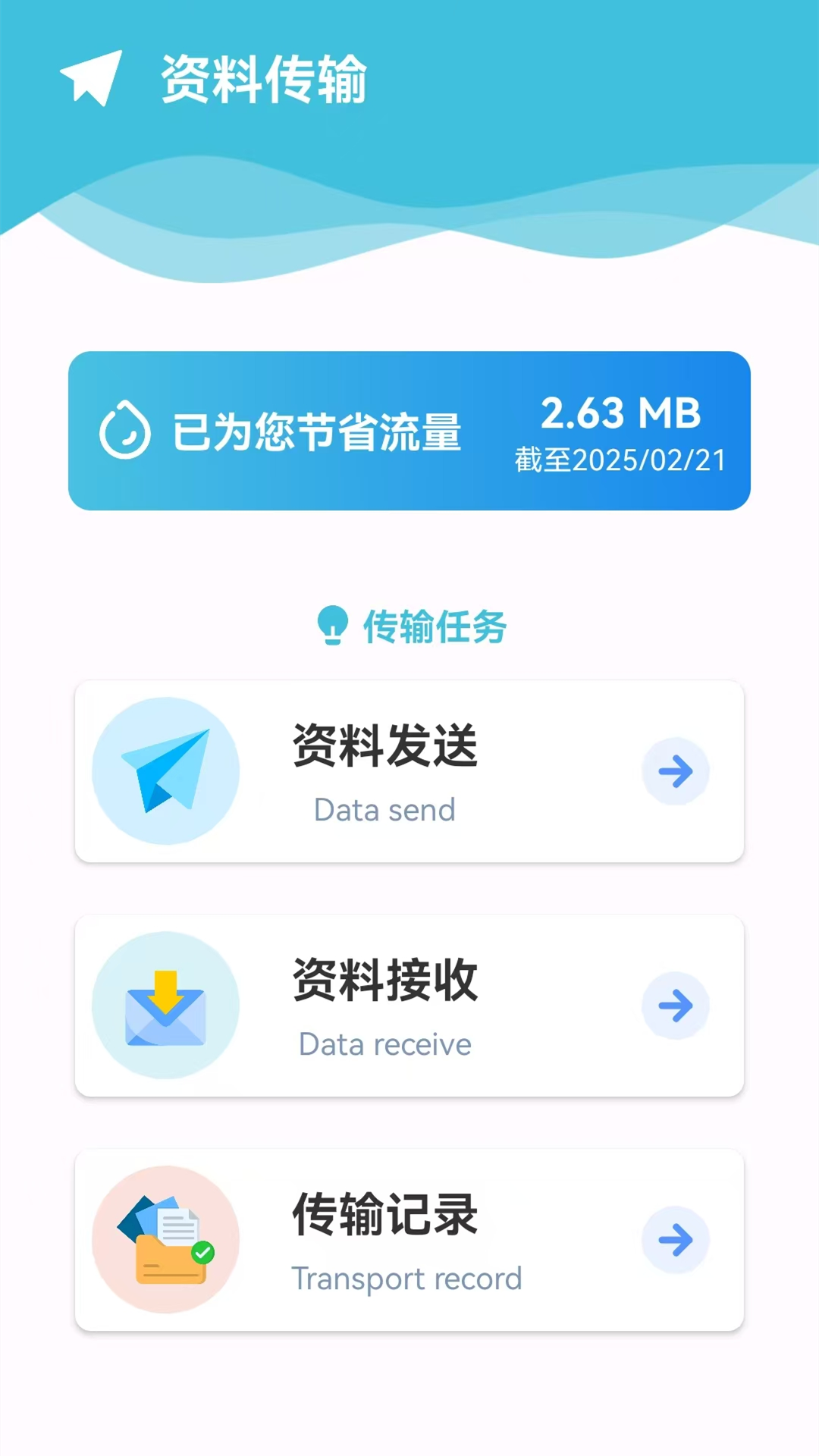The height and width of the screenshot is (1456, 819).
Task: Select the 传输任务 section heading
Action: pos(435,626)
